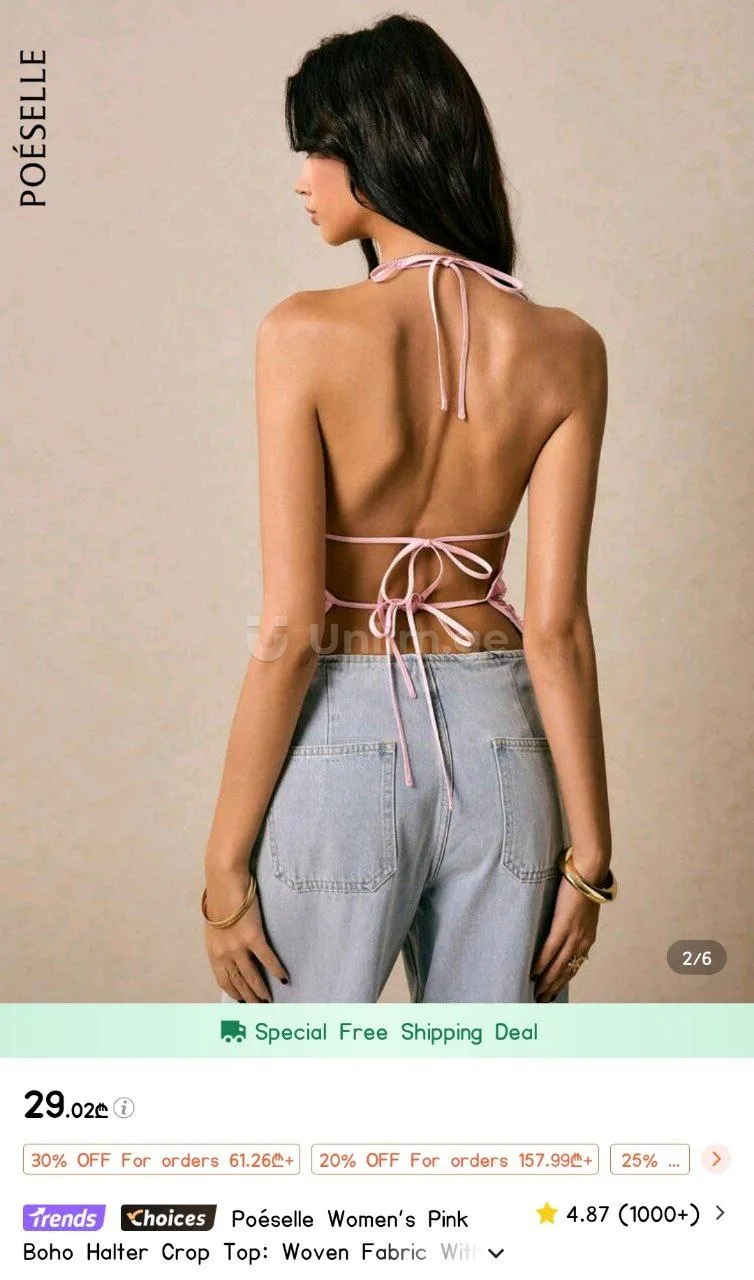Viewport: 754px width, 1280px height.
Task: Tap the Choices badge
Action: [x=168, y=1218]
